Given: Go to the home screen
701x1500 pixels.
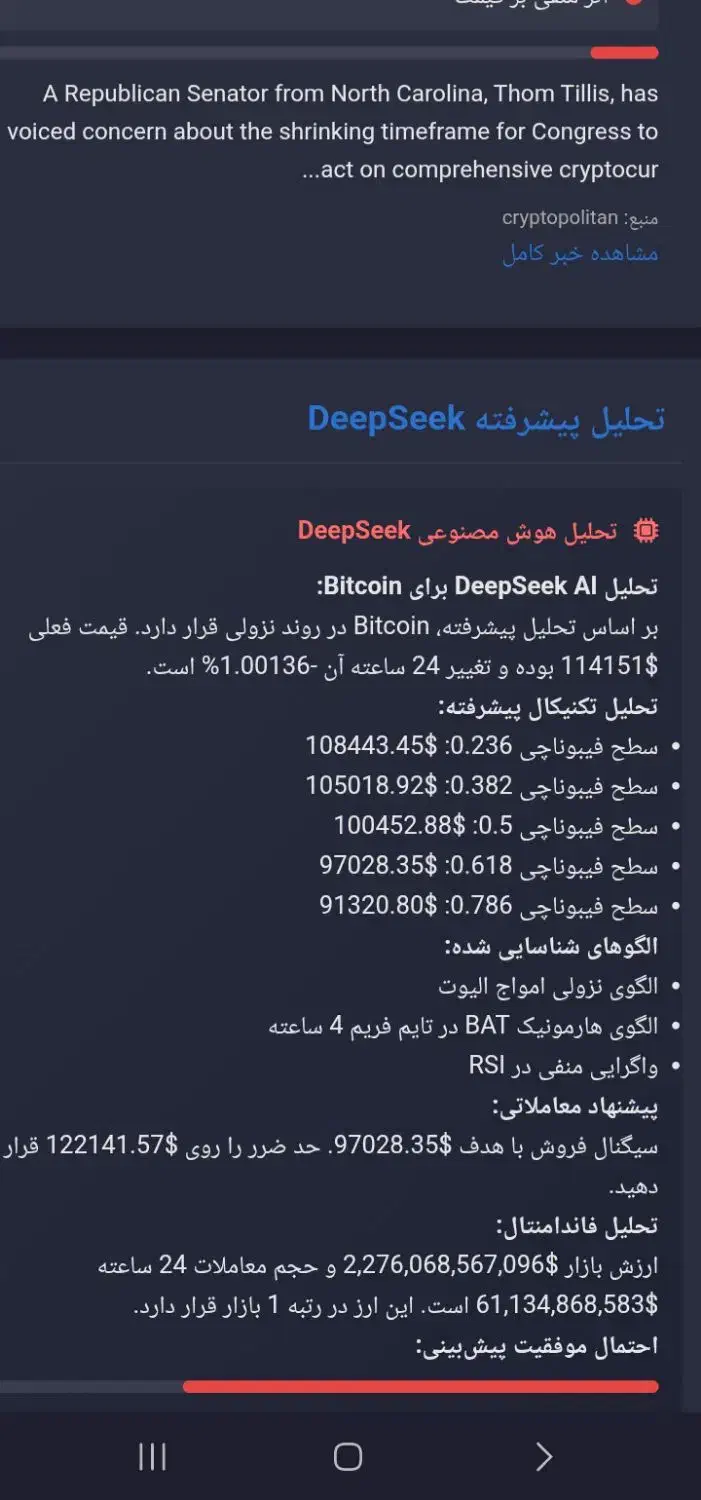Looking at the screenshot, I should coord(348,1456).
